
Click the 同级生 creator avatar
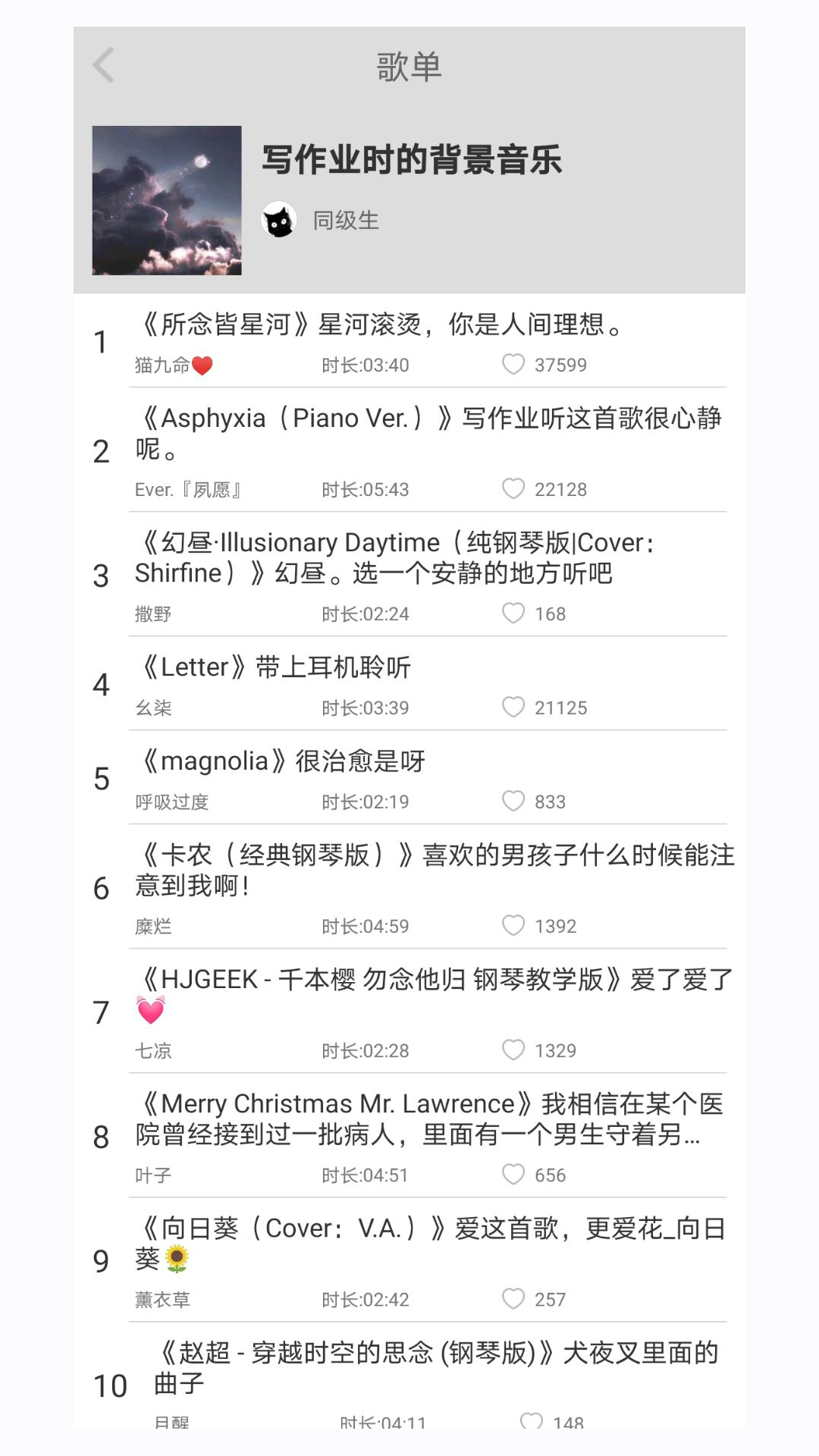(280, 220)
